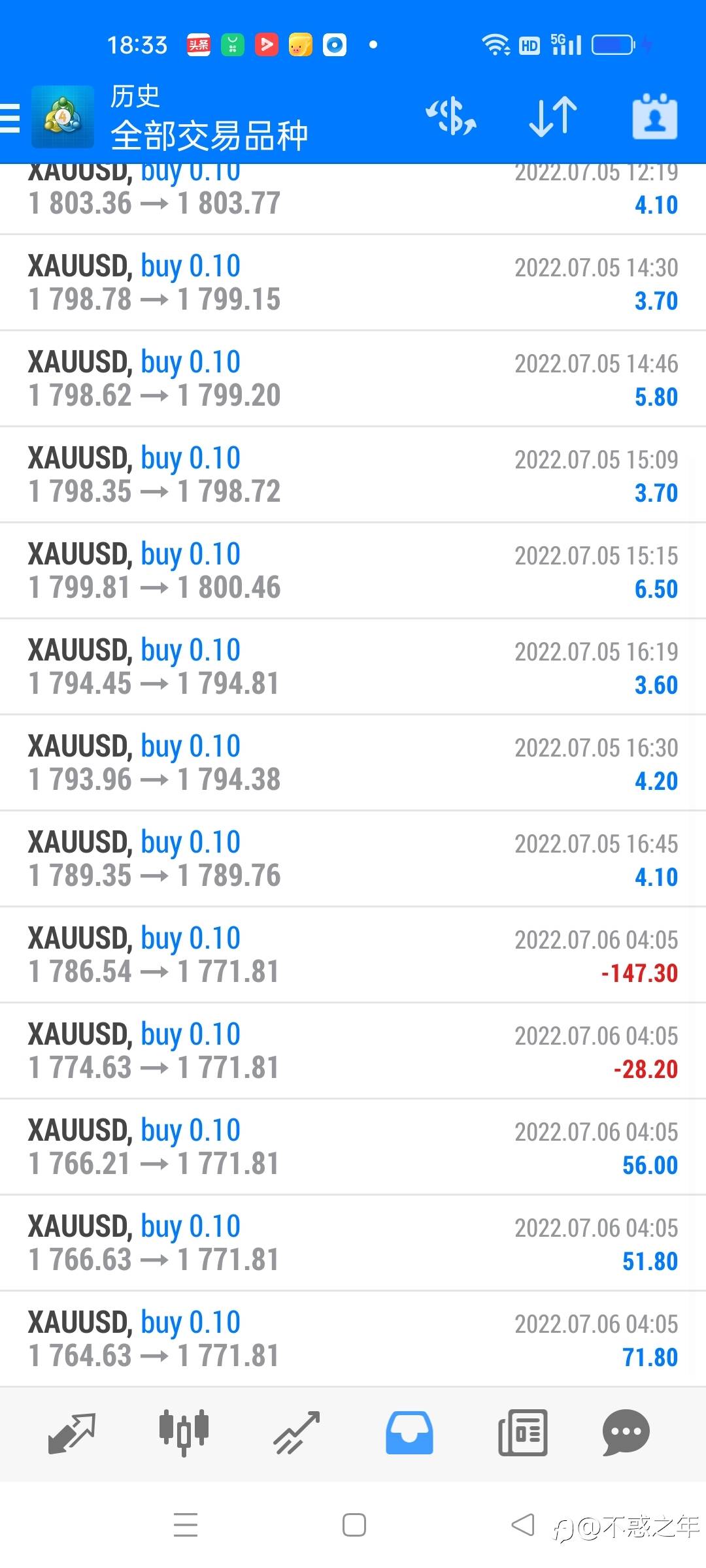The image size is (706, 1568).
Task: Open the trade with loss -28.20
Action: [353, 1051]
